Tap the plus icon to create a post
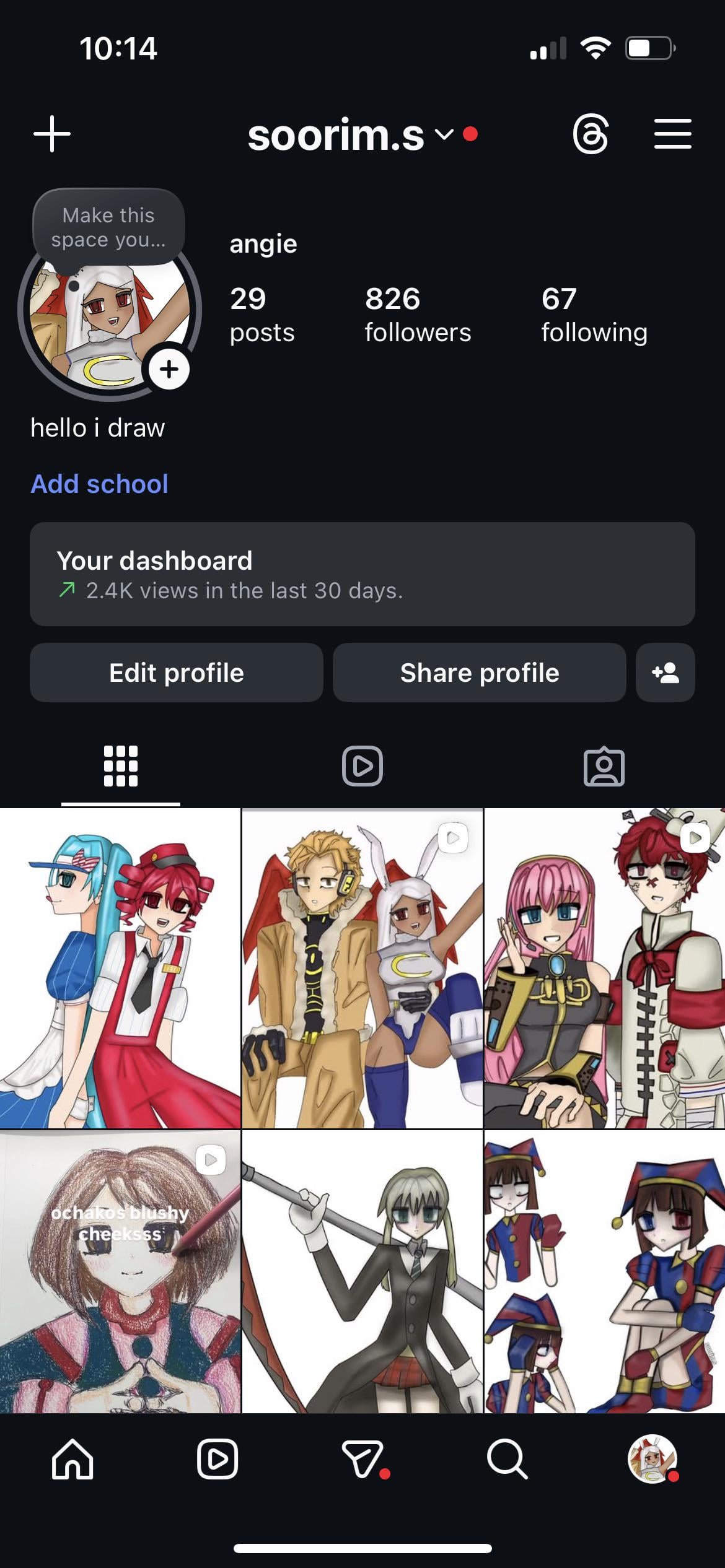 52,134
